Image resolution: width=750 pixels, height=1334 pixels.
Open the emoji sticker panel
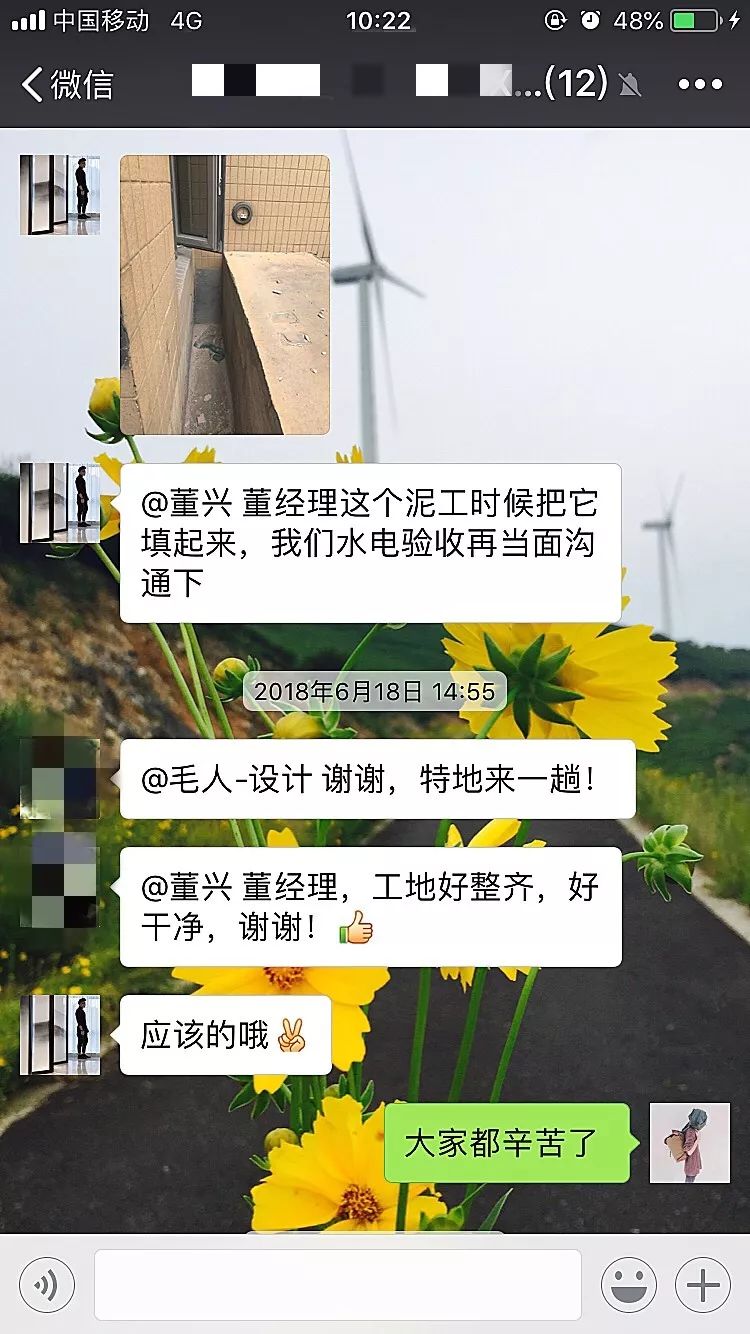(629, 1285)
